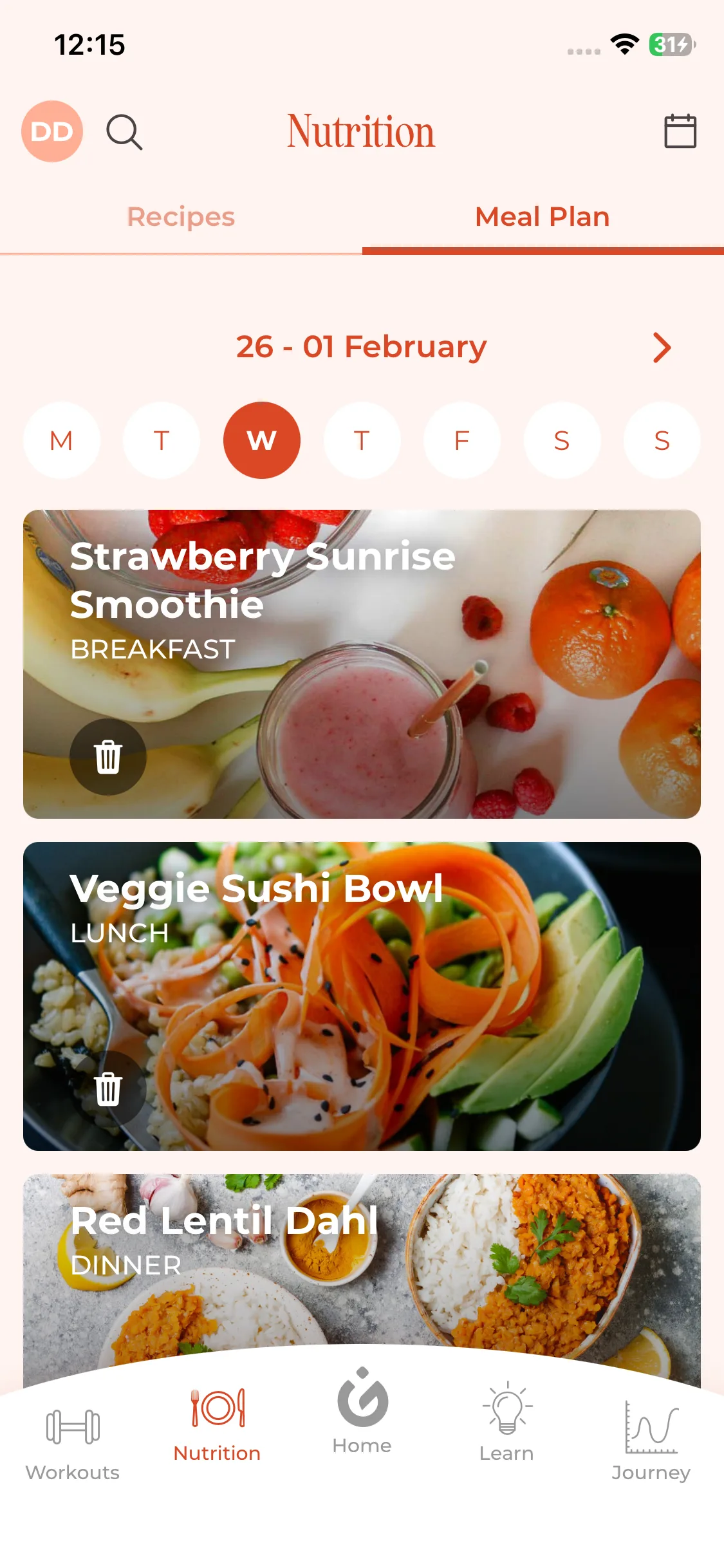Select the Meal Plan tab
Screen dimensions: 724x1568
542,217
